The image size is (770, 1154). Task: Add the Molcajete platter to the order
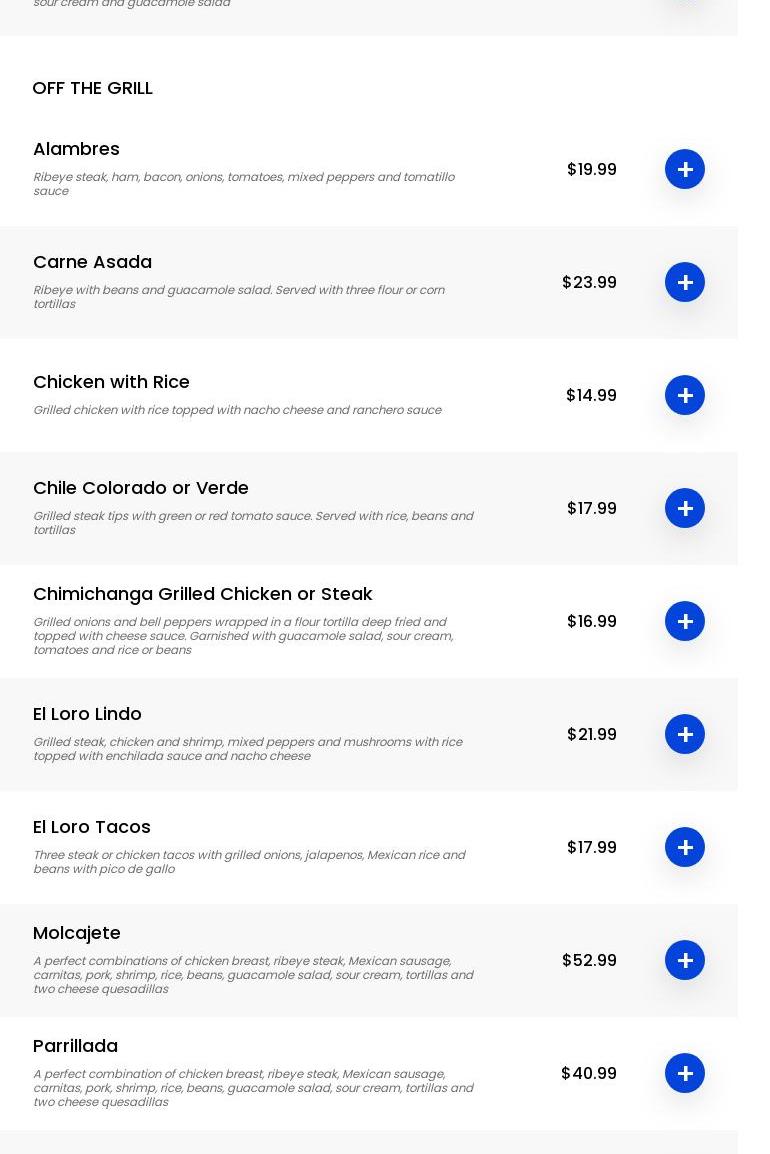[685, 960]
